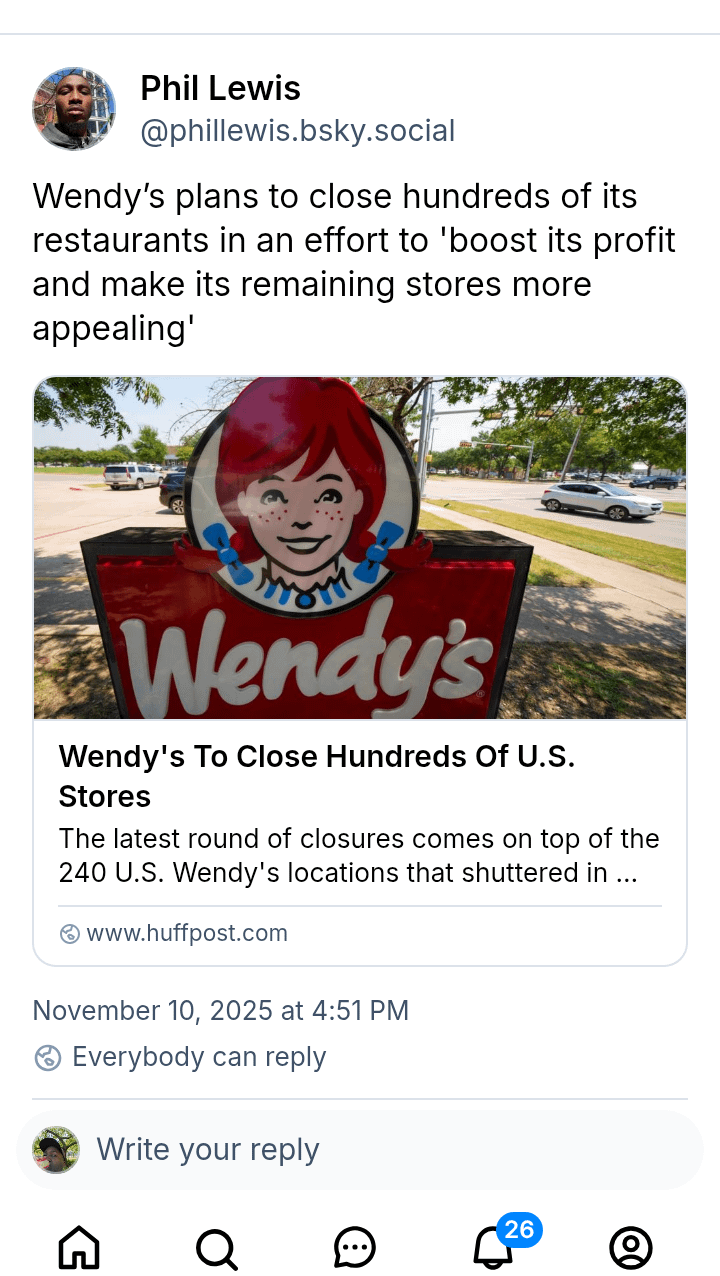Switch to the Chat messages tab
This screenshot has height=1276, width=720.
coord(354,1247)
